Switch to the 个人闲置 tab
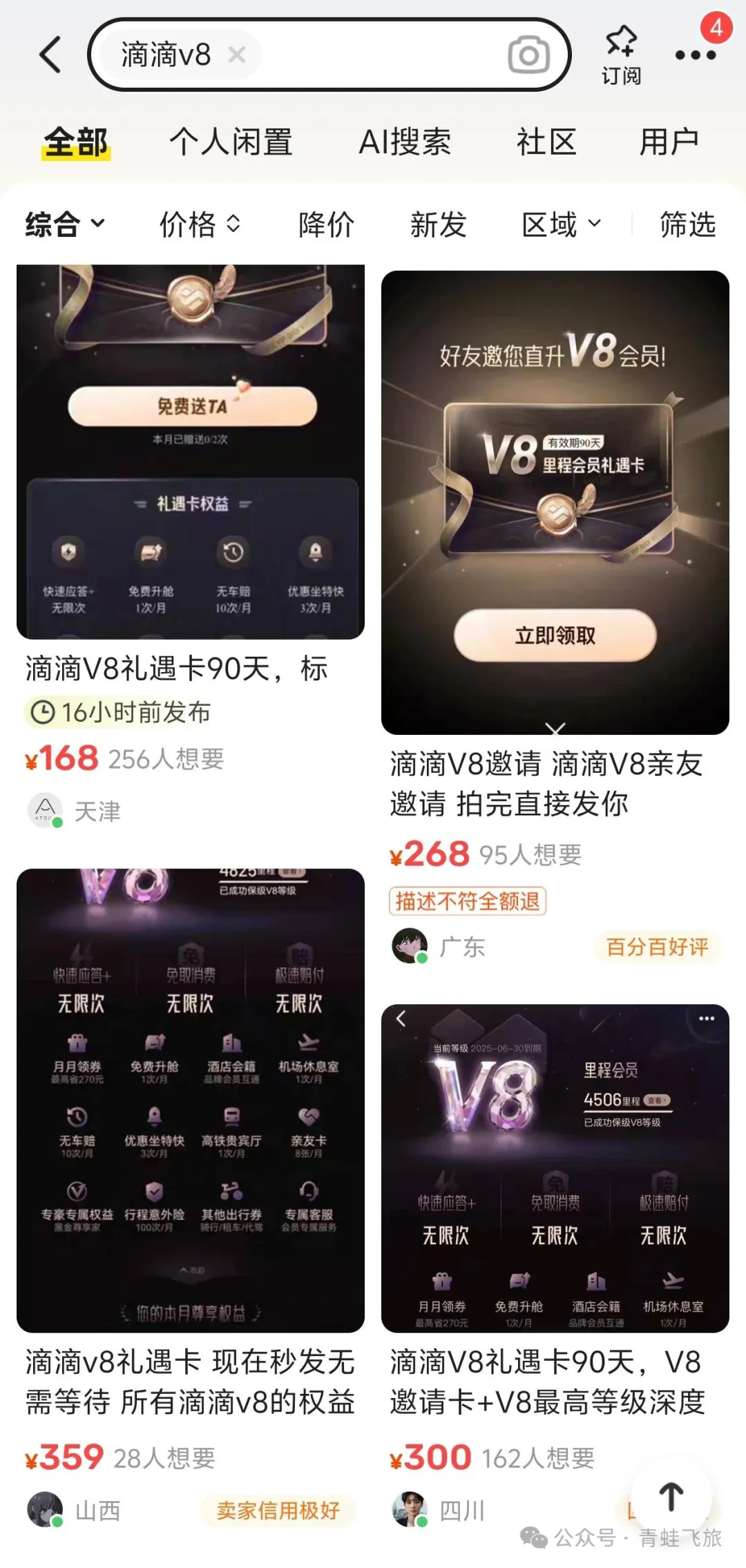Image resolution: width=746 pixels, height=1568 pixels. 231,142
